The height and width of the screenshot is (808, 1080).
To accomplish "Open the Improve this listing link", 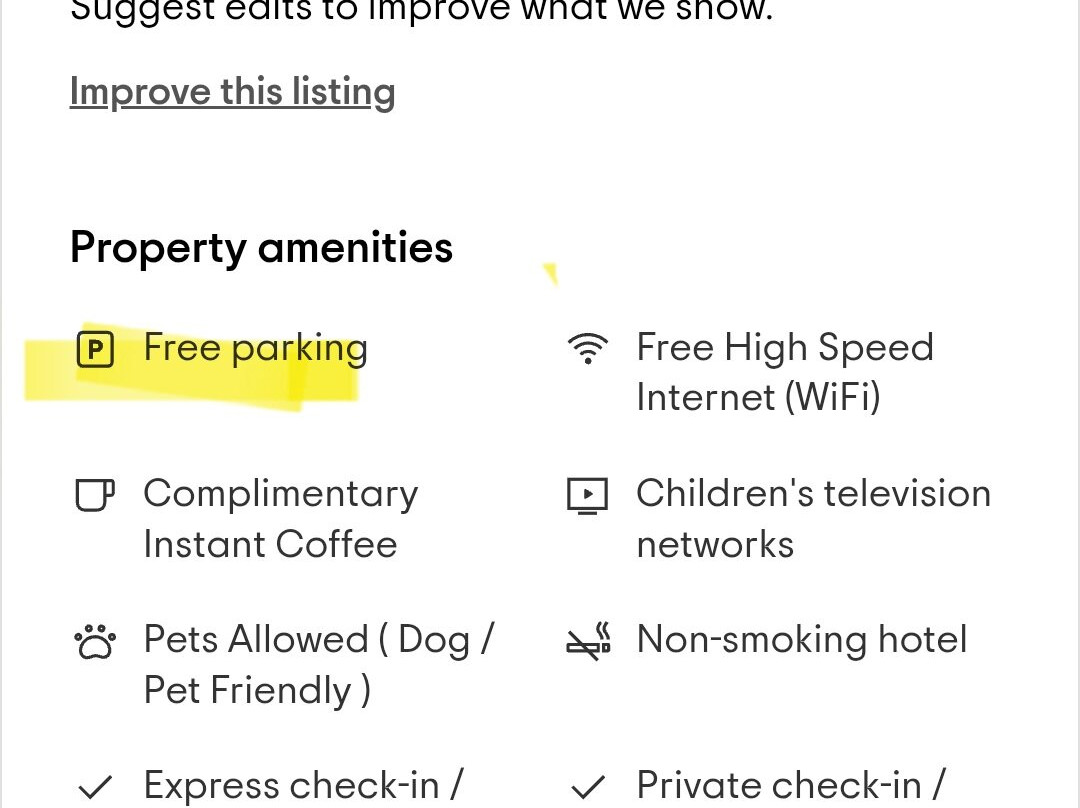I will (x=232, y=92).
